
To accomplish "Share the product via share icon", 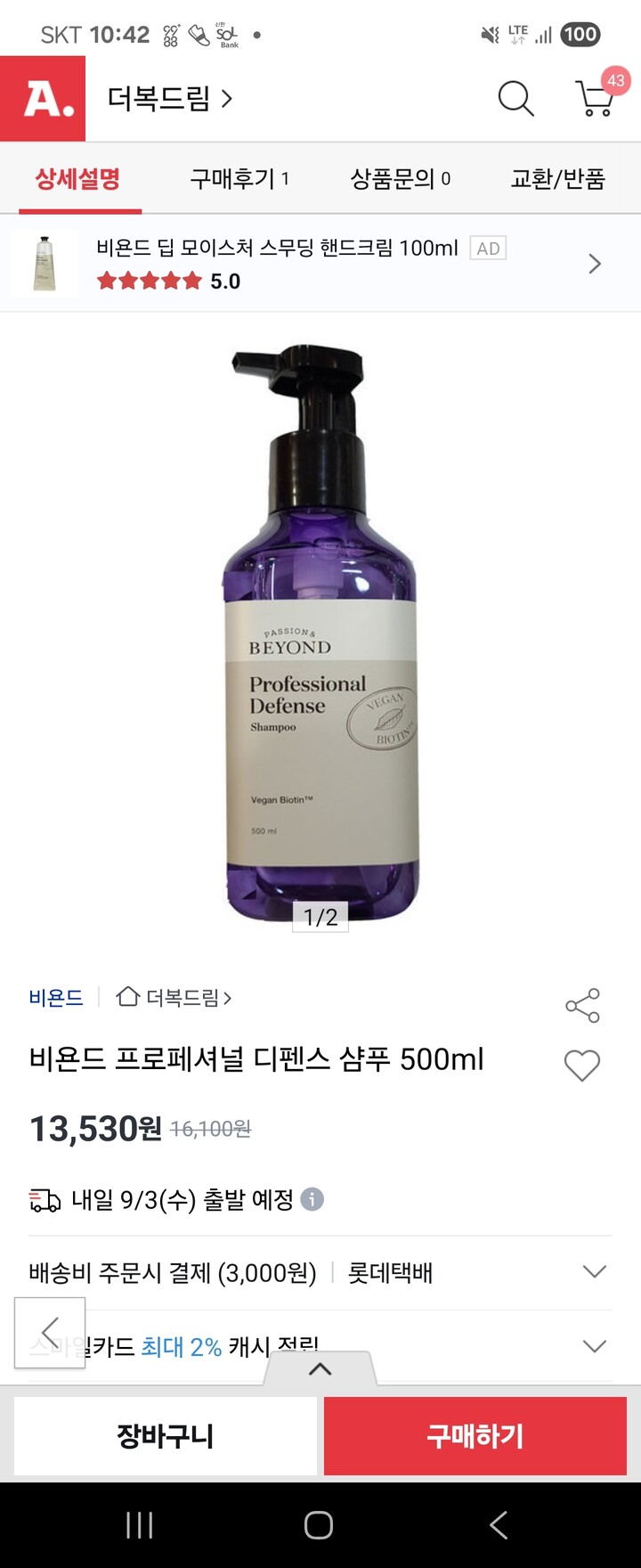I will pos(582,1005).
